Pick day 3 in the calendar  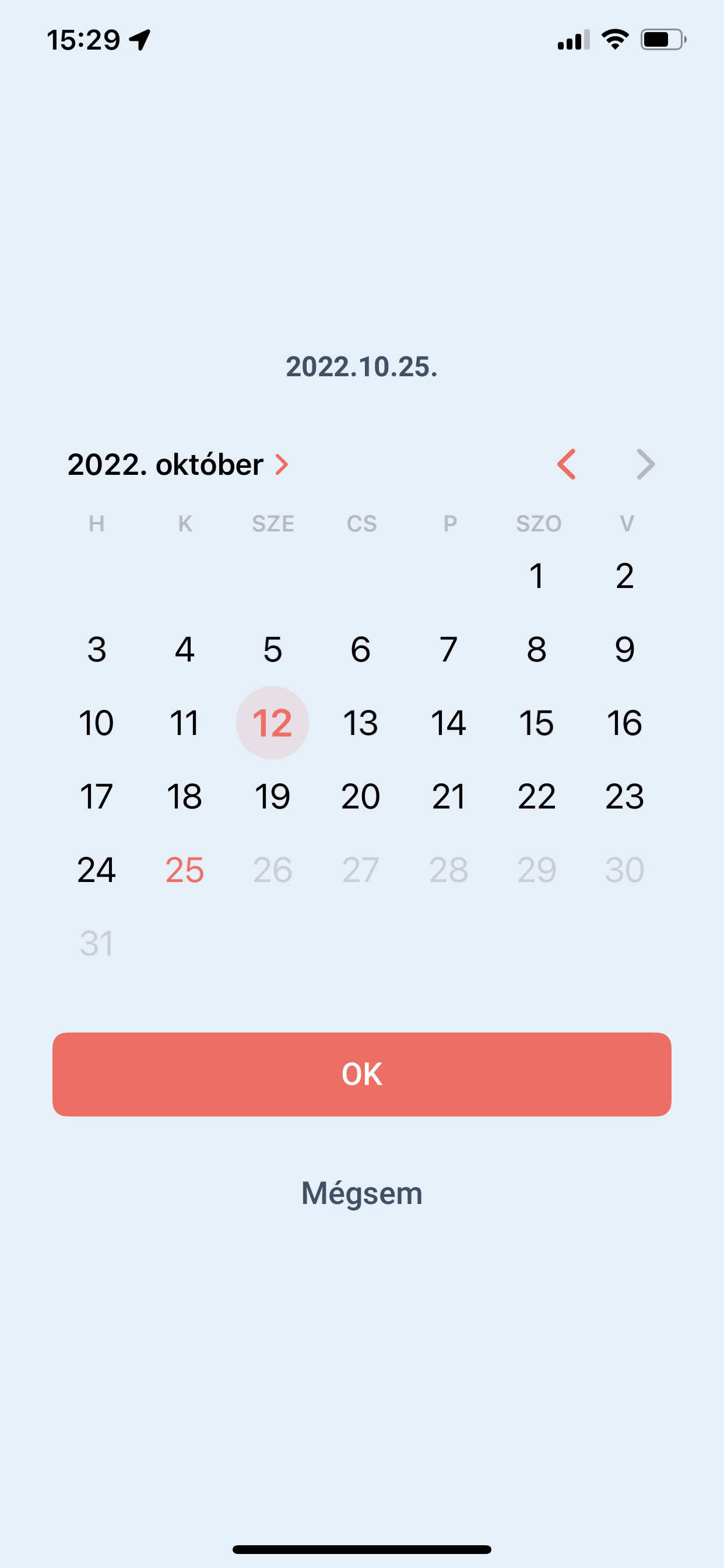click(97, 649)
